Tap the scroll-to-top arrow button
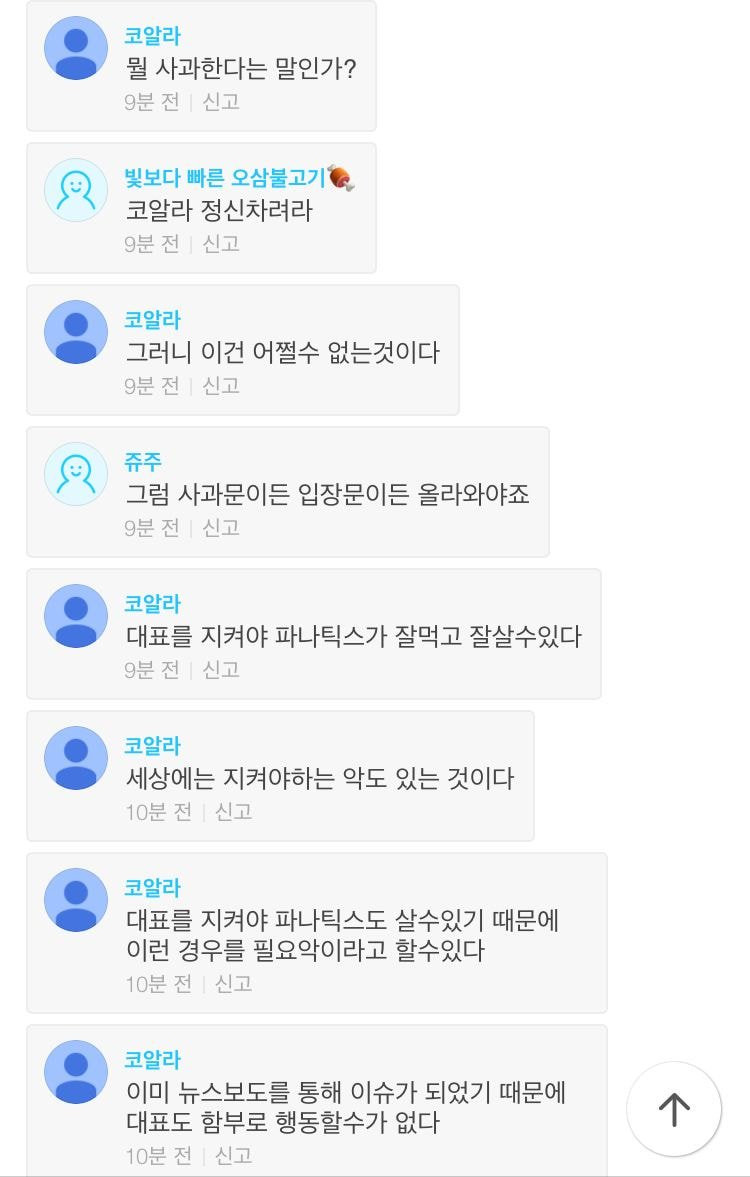750x1177 pixels. (x=674, y=1109)
